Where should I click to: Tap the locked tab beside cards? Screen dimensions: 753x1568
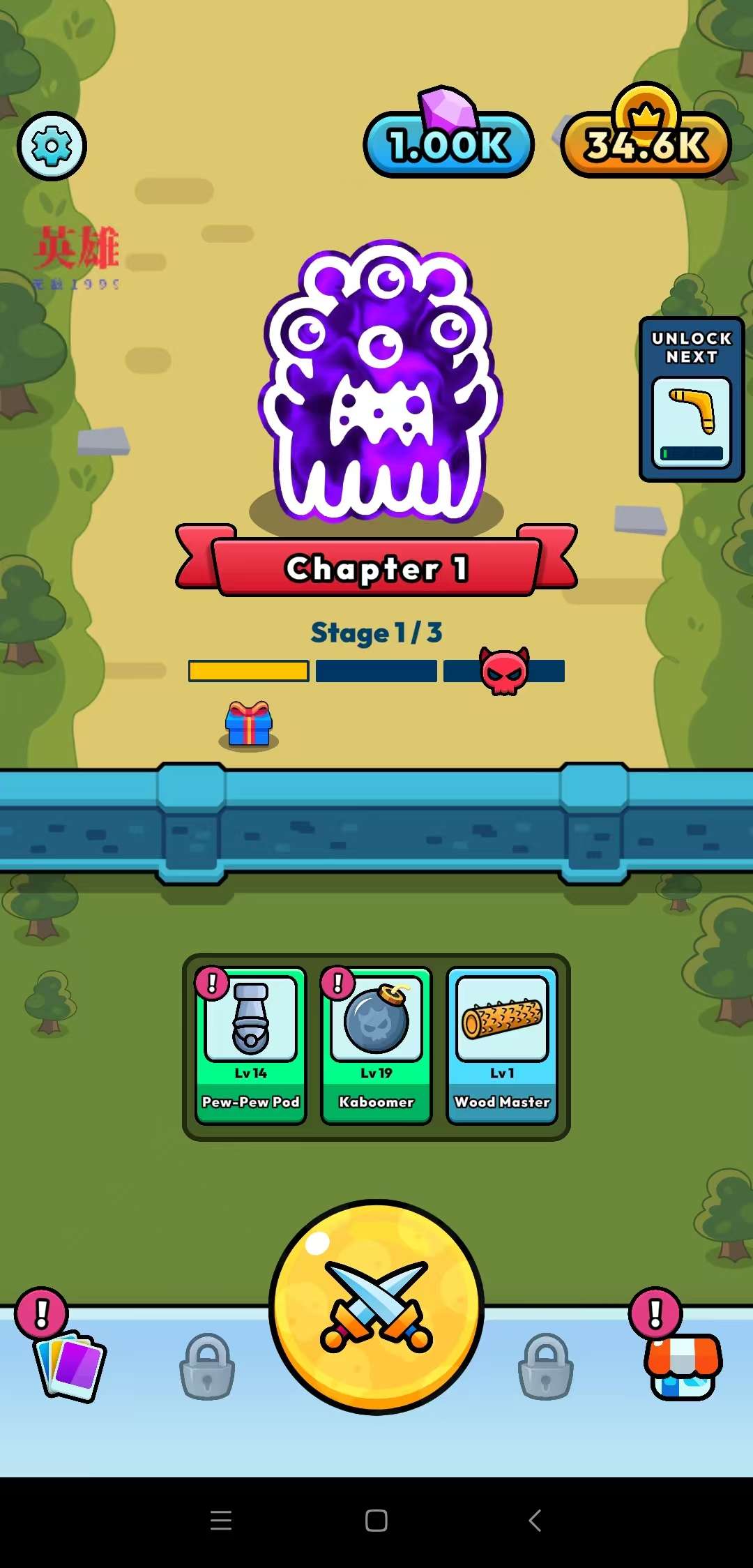pyautogui.click(x=207, y=1367)
